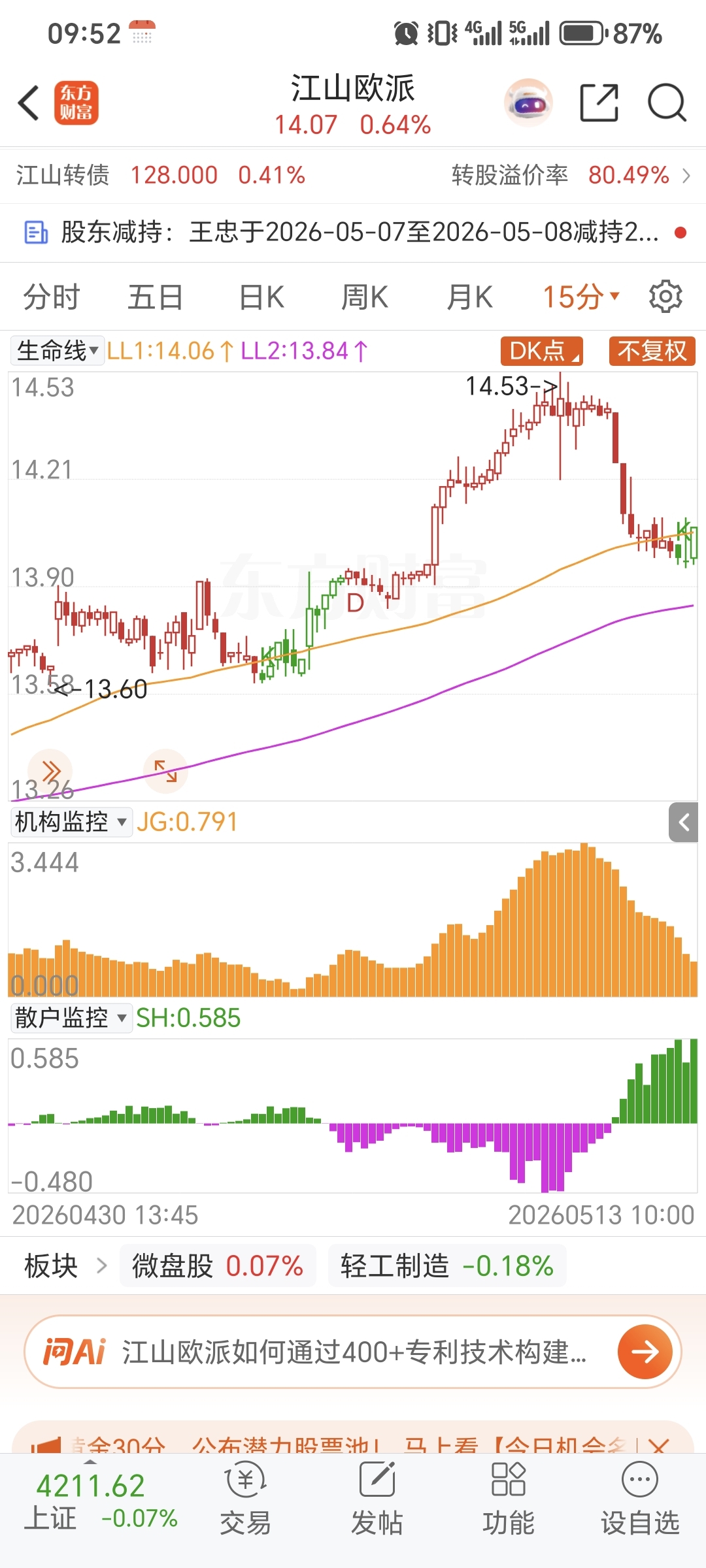Share this stock page

(599, 103)
